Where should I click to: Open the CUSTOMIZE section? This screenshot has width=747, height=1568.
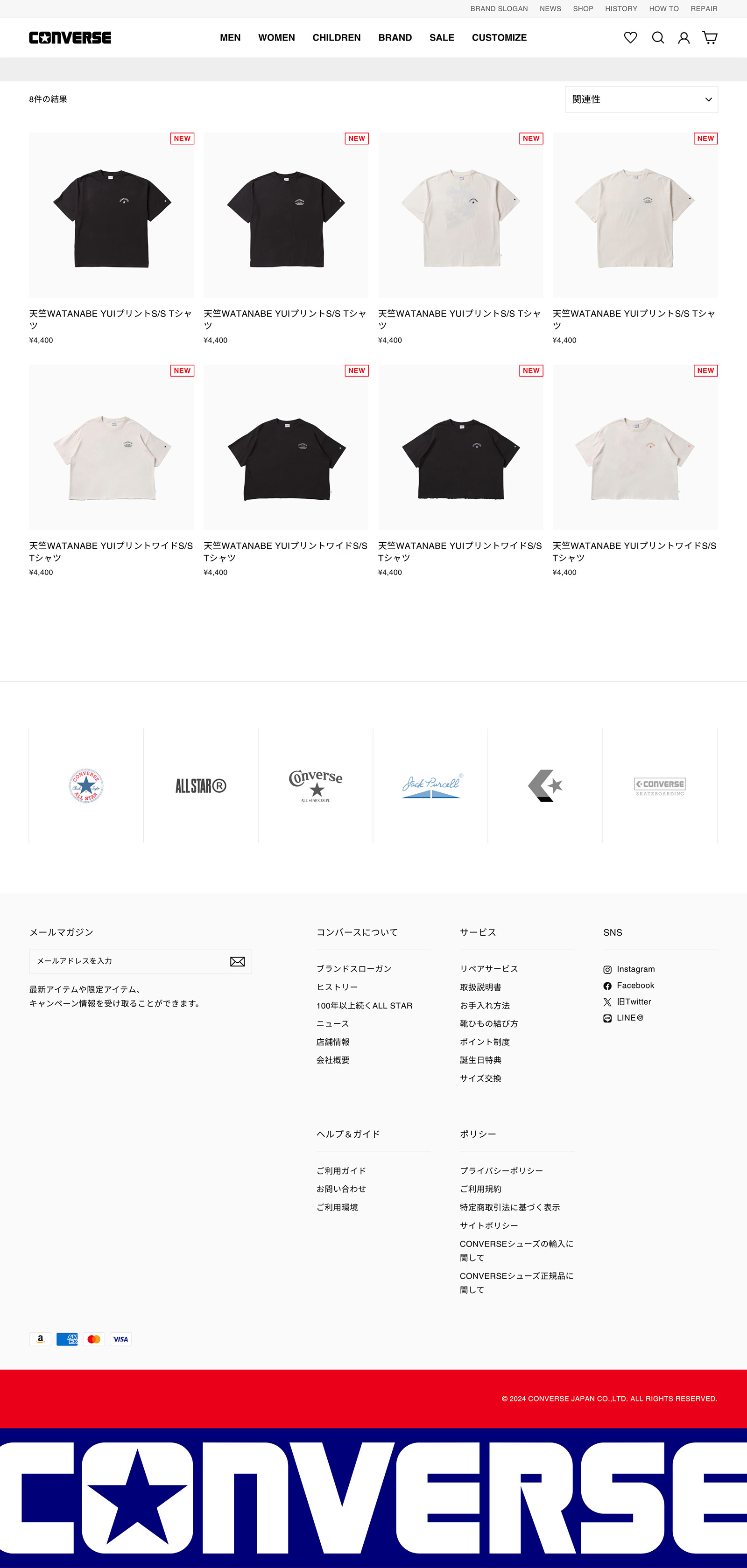(499, 38)
